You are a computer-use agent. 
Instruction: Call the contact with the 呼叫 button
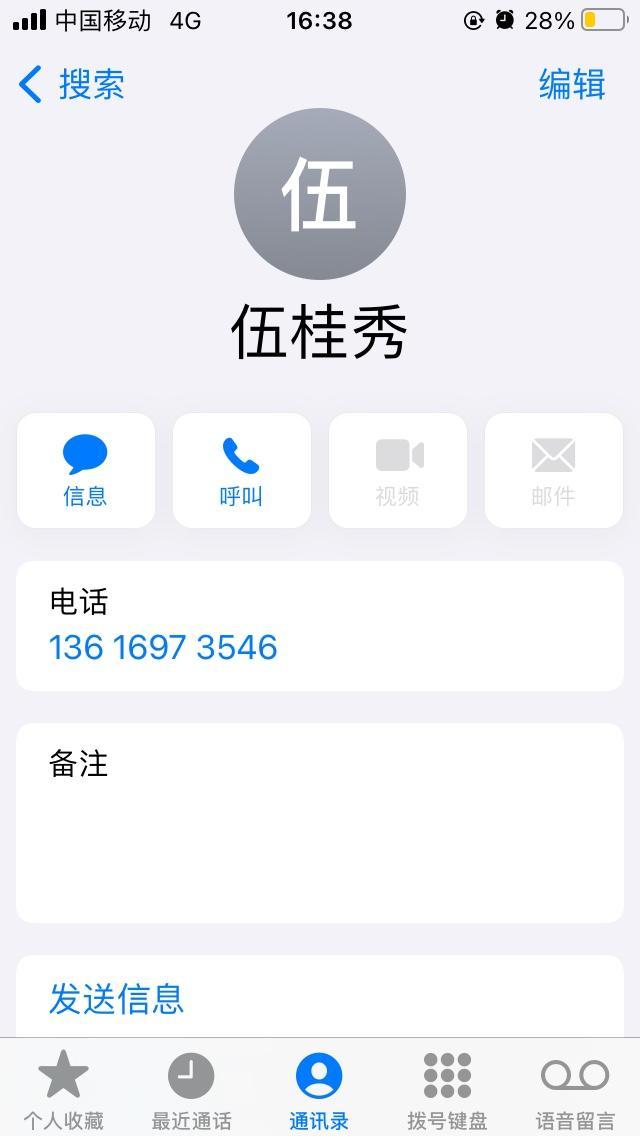pos(241,470)
